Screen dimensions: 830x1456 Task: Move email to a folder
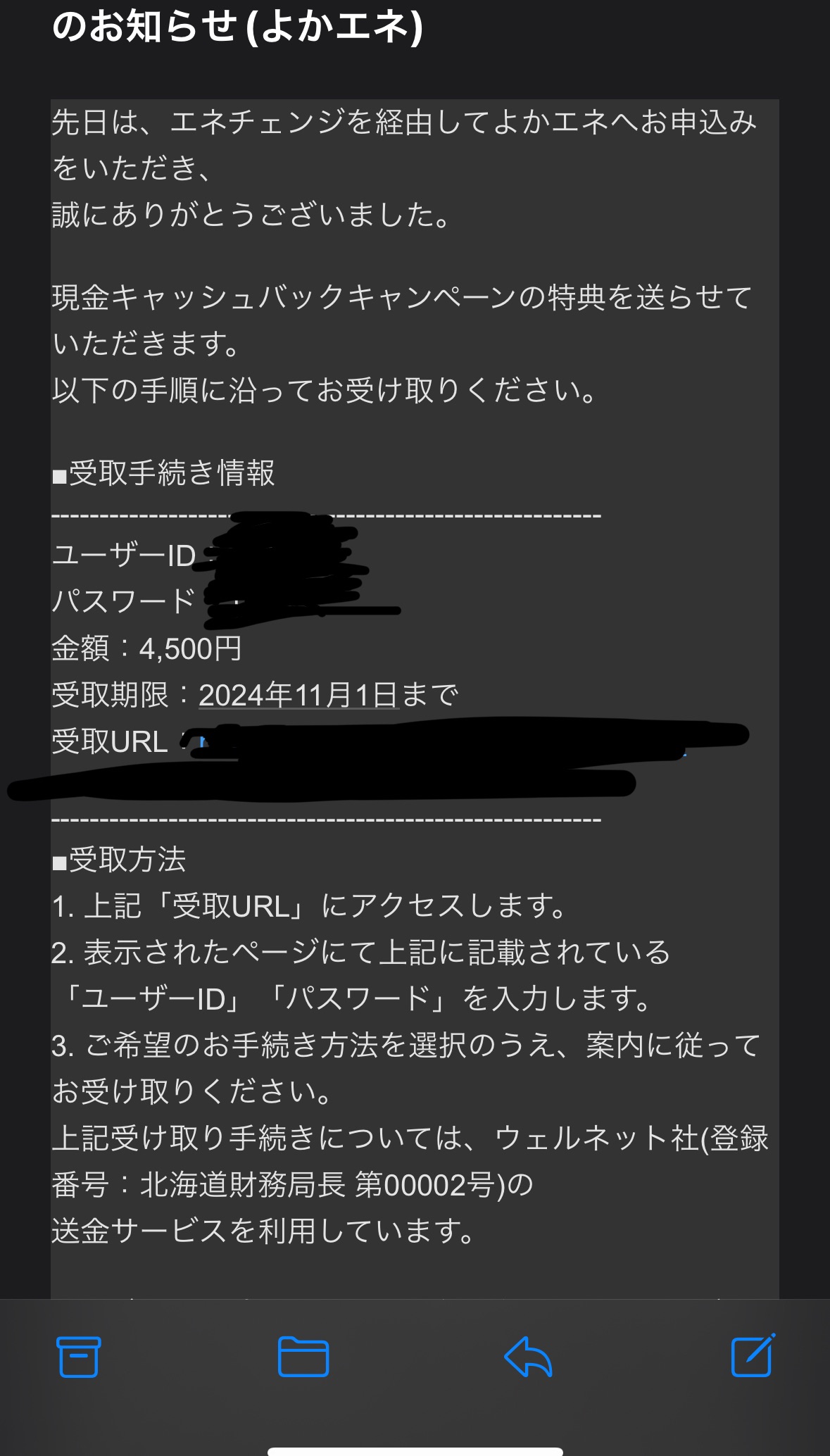tap(303, 1356)
